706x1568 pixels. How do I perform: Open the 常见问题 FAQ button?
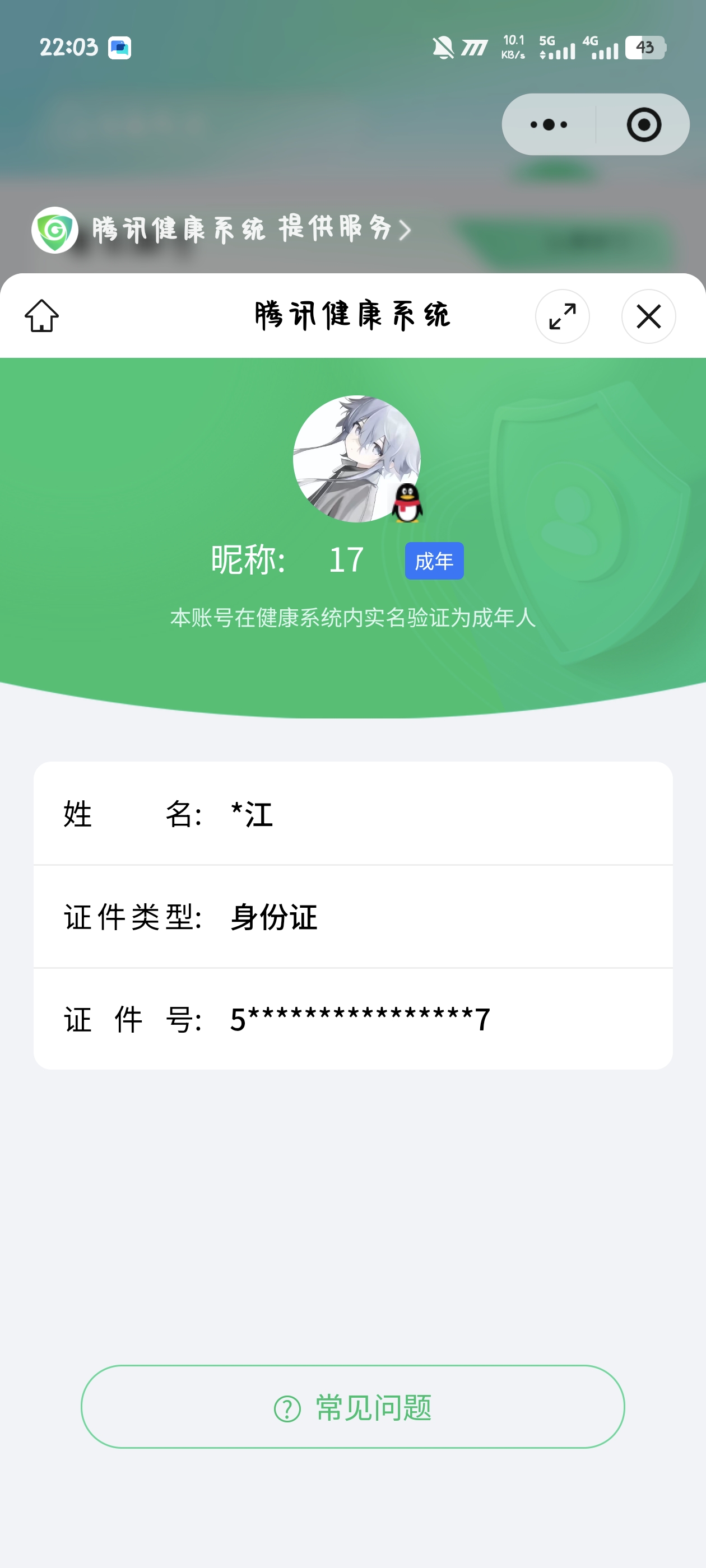[x=352, y=1407]
